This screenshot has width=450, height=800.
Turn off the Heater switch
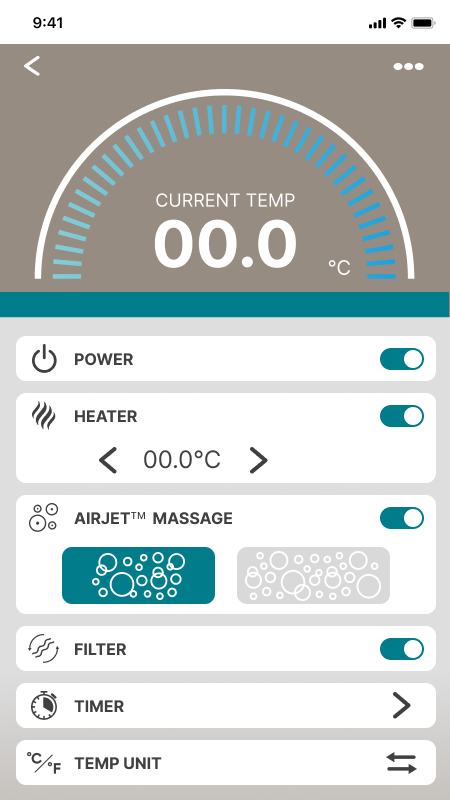point(402,416)
